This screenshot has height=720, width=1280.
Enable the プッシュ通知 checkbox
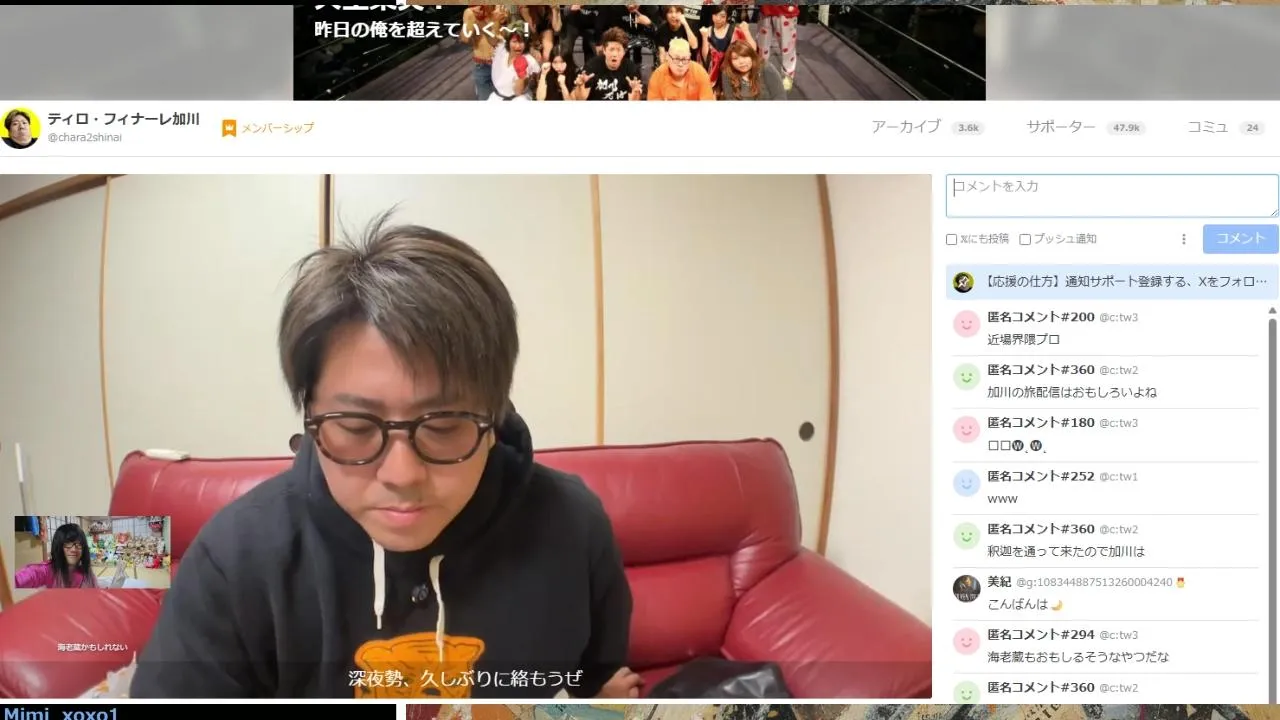click(x=1025, y=240)
